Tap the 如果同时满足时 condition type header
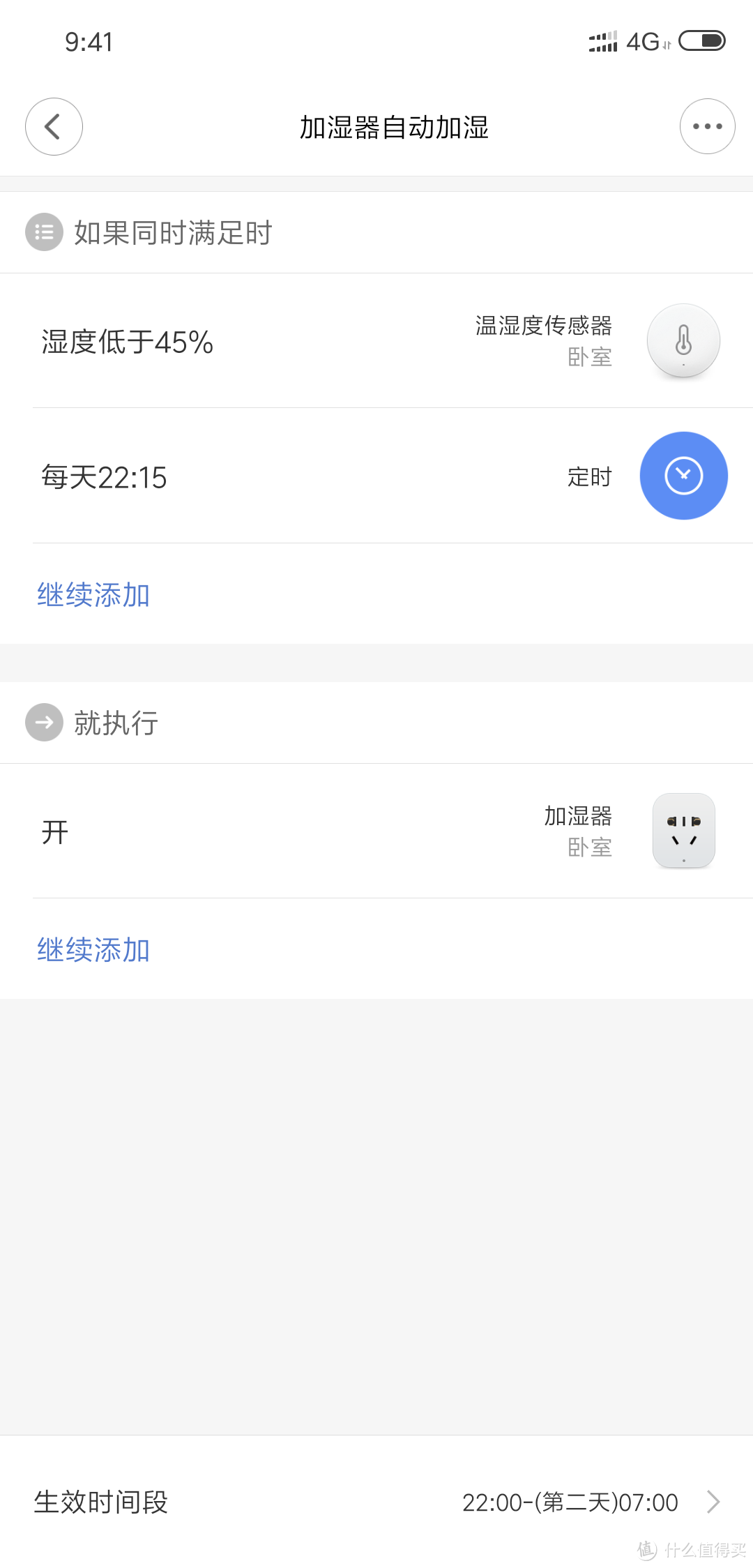 click(x=172, y=233)
